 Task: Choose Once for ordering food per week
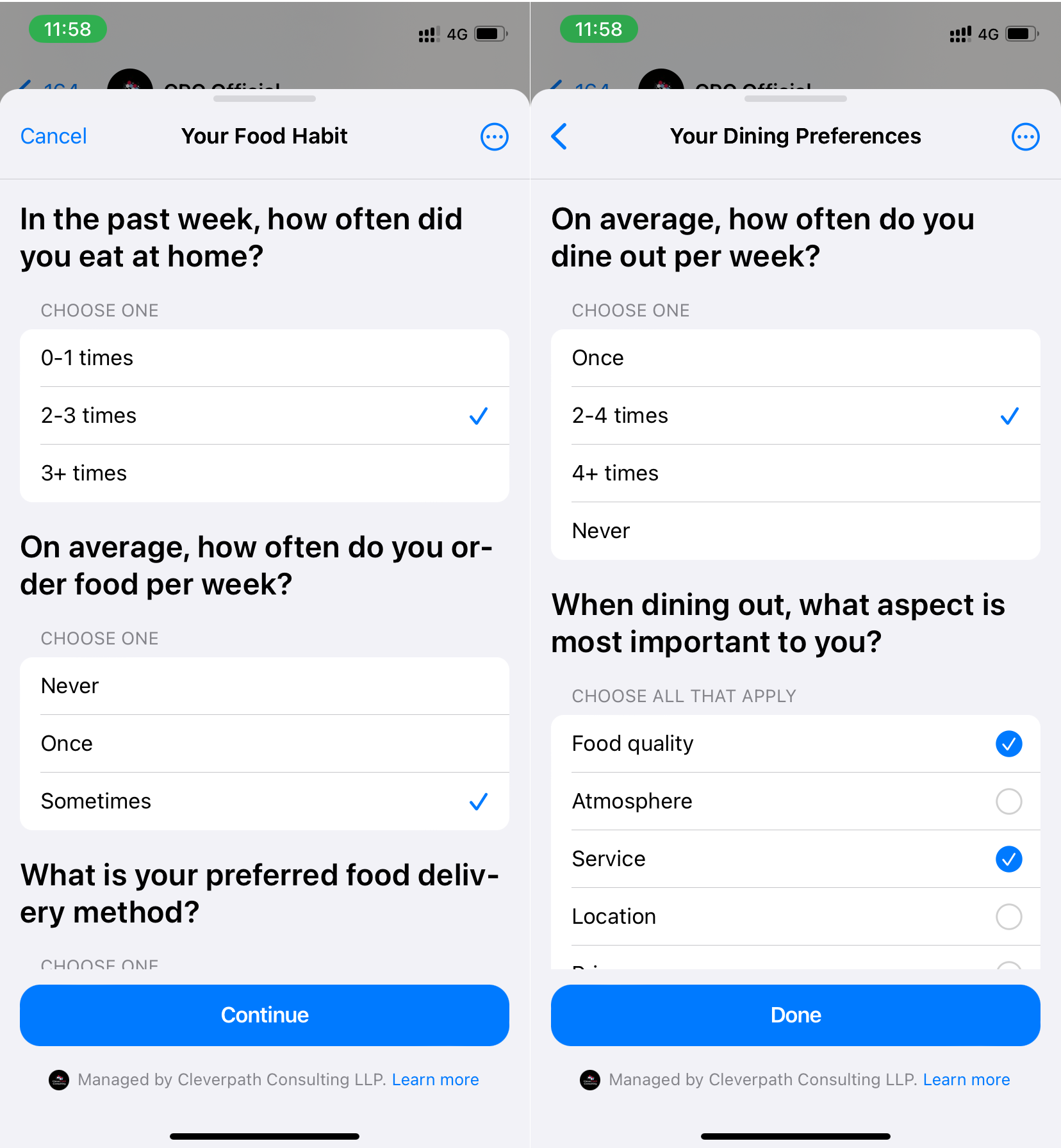(264, 744)
